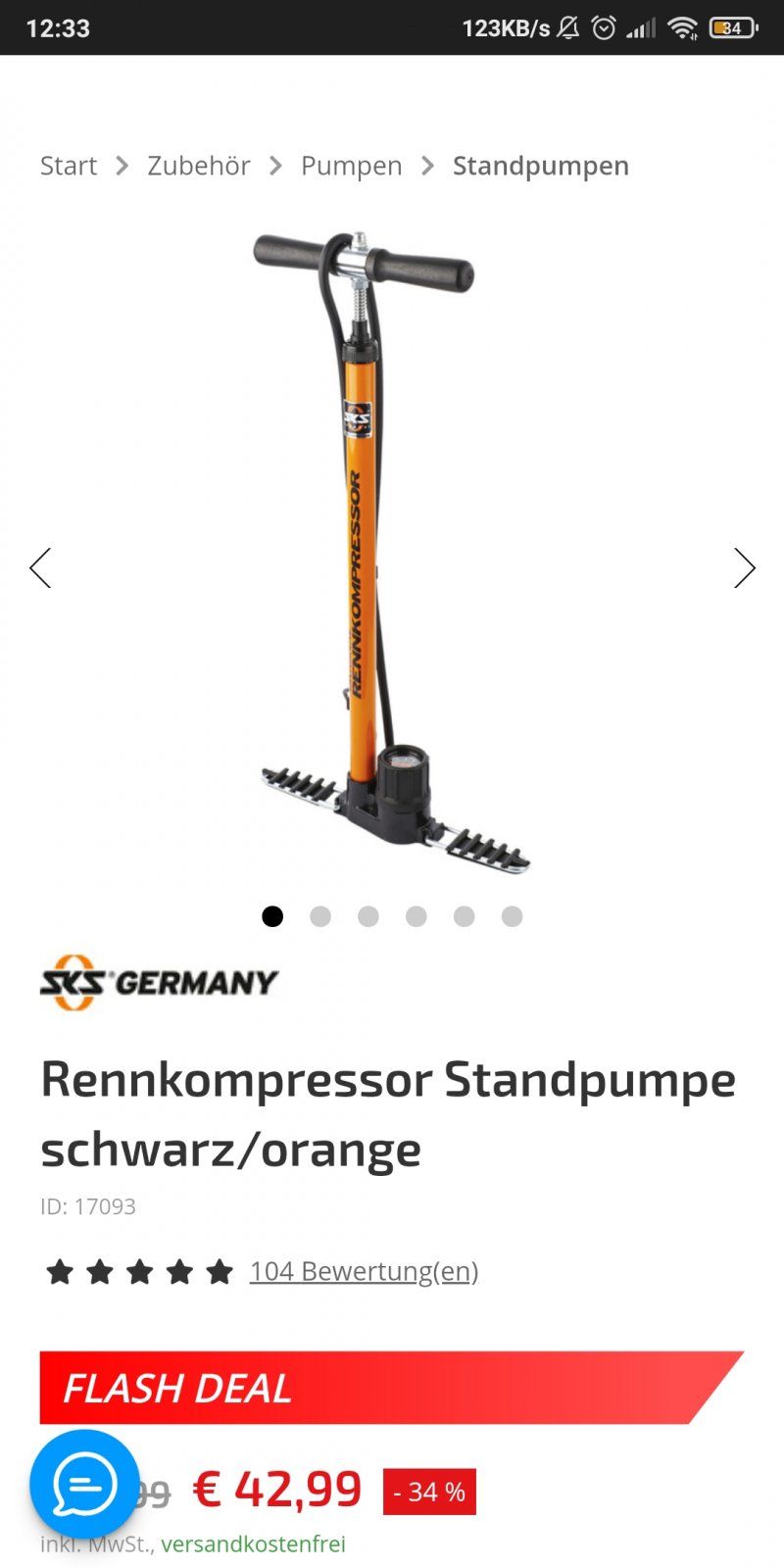Screen dimensions: 784x1568
Task: Open the Standpumpen breadcrumb
Action: [x=541, y=166]
